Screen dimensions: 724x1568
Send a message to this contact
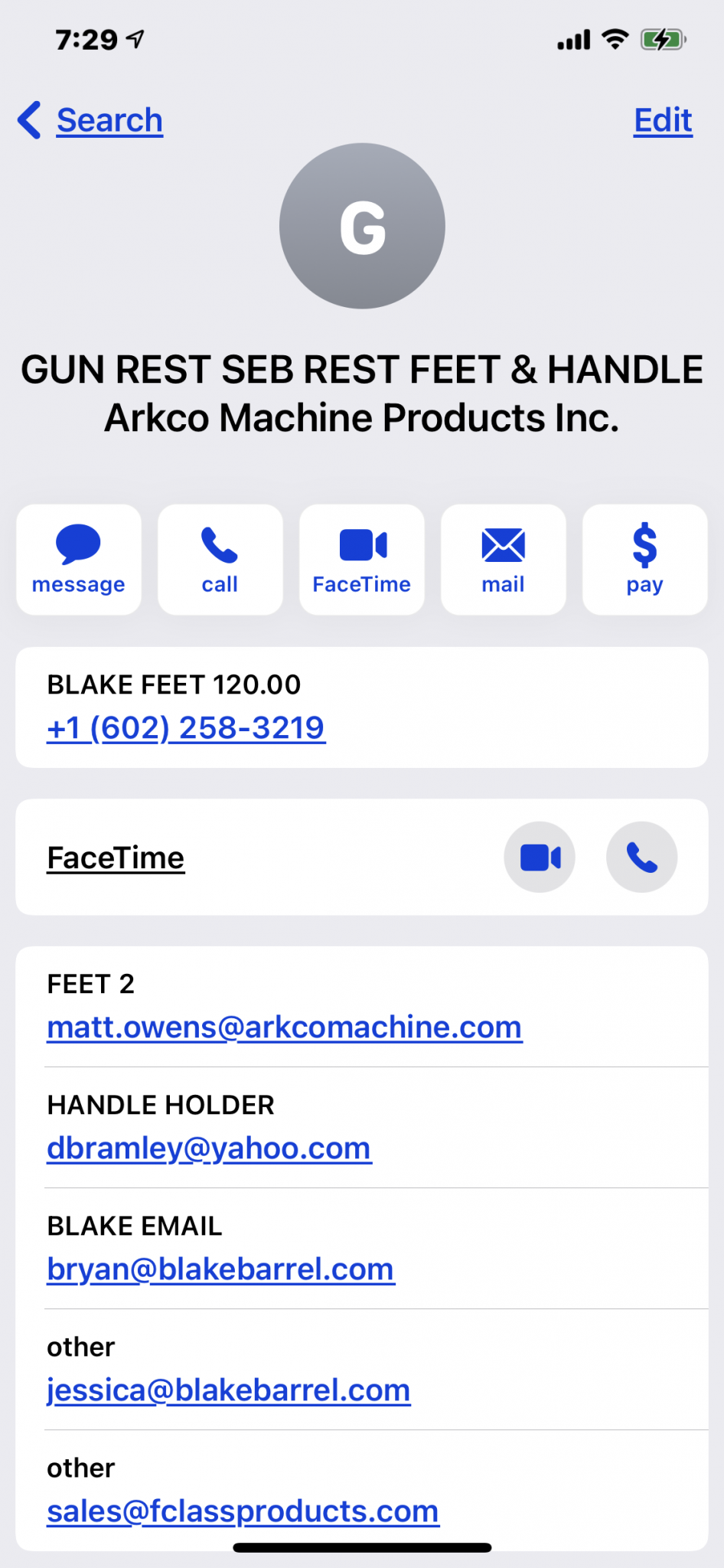click(79, 560)
